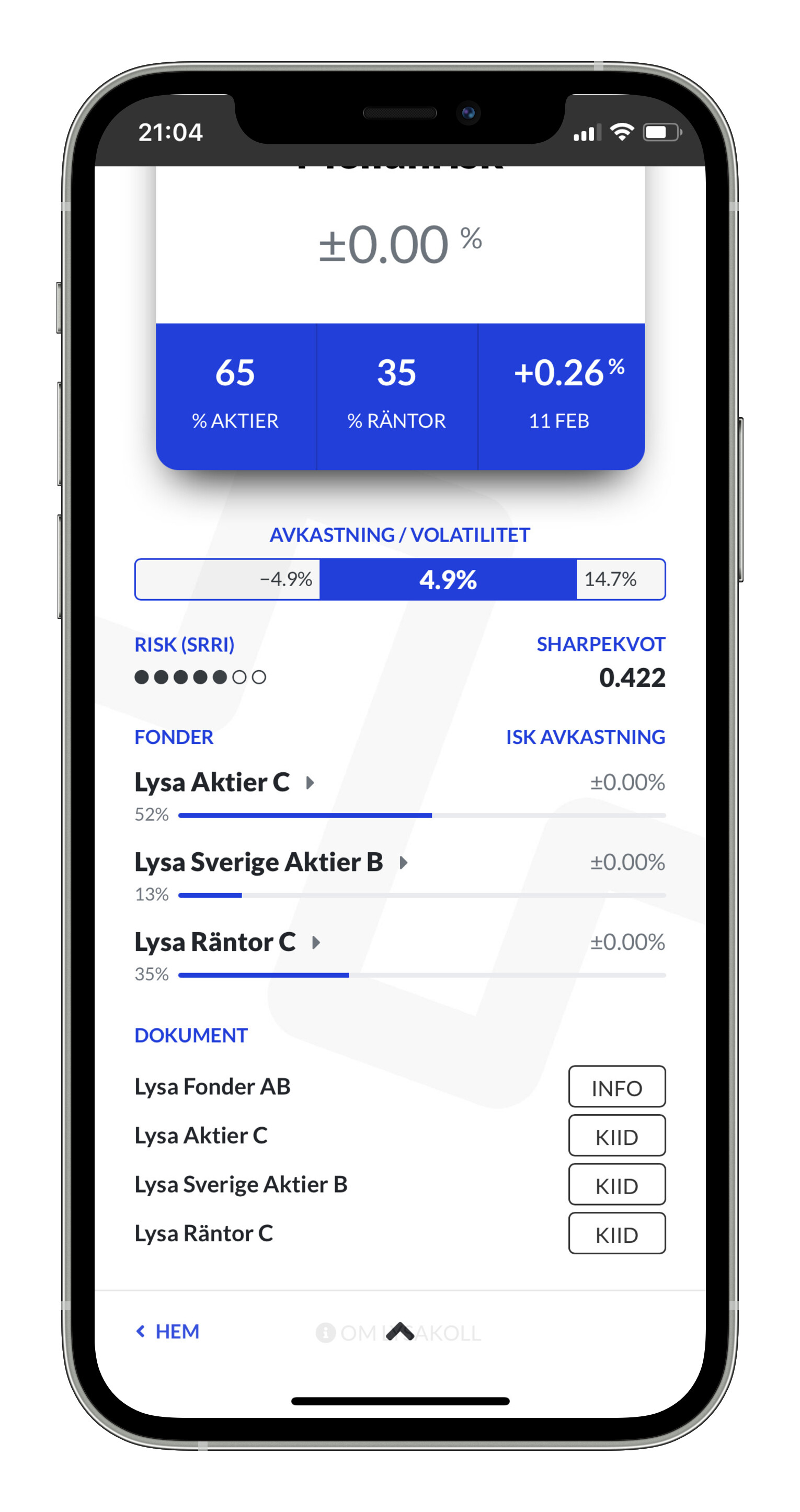Open the KIID document for Lysa Sverige Aktier B

pos(616,1185)
